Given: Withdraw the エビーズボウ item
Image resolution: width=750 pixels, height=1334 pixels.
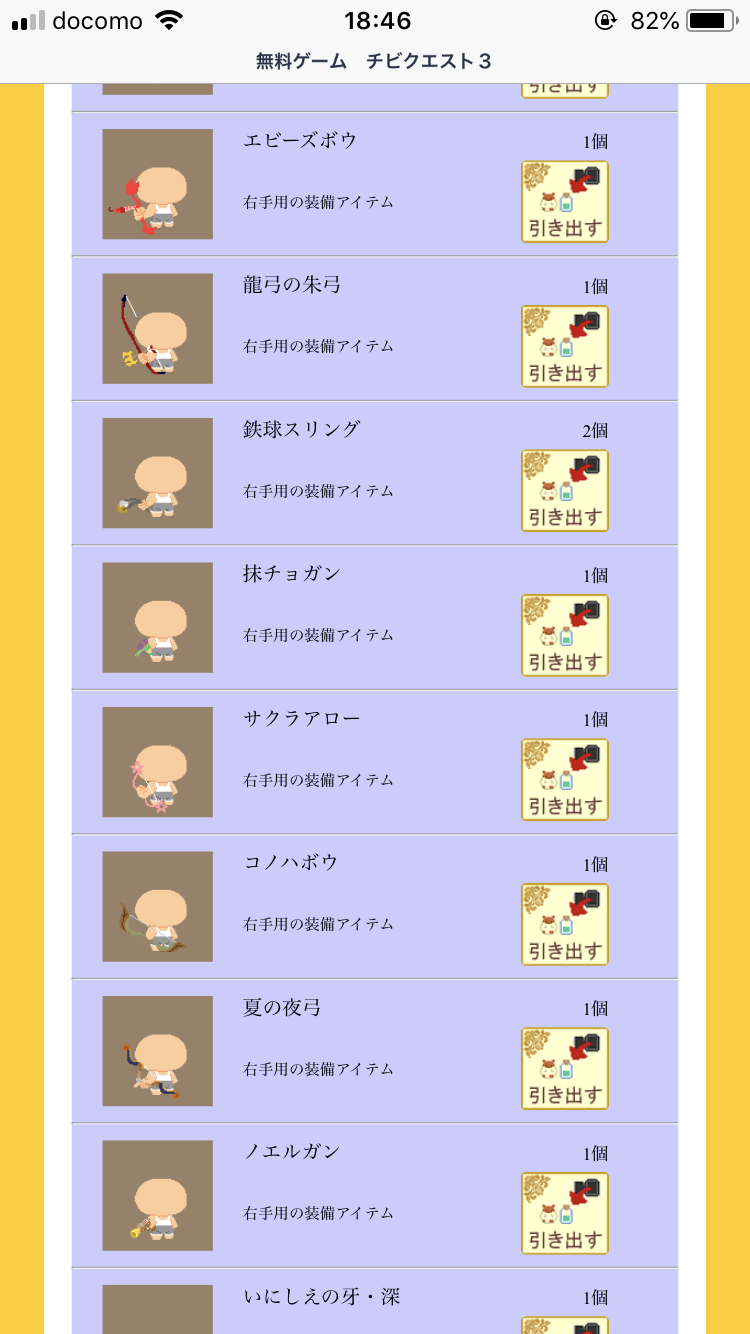Looking at the screenshot, I should click(x=564, y=202).
